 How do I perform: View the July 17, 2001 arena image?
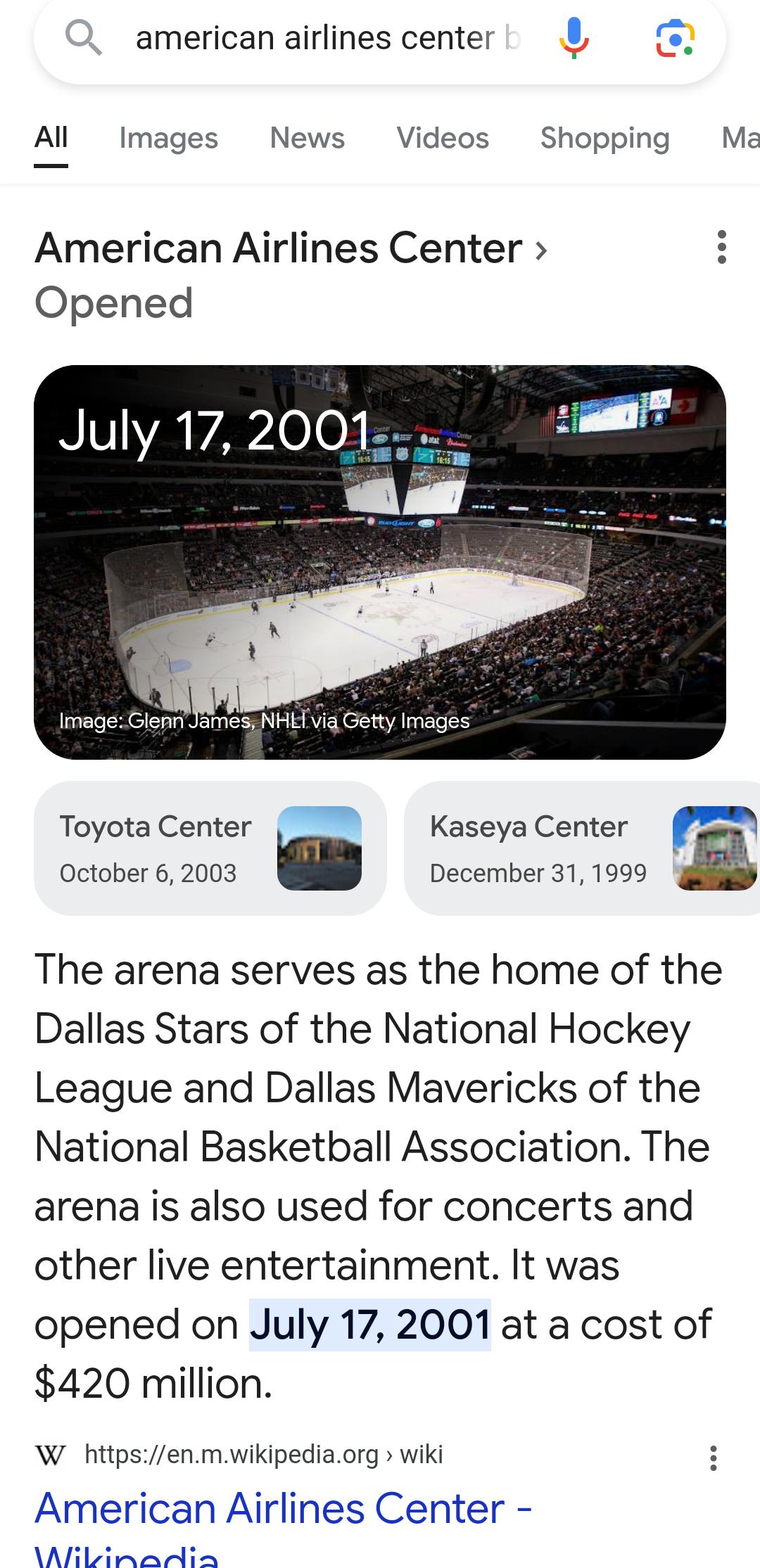(x=380, y=562)
